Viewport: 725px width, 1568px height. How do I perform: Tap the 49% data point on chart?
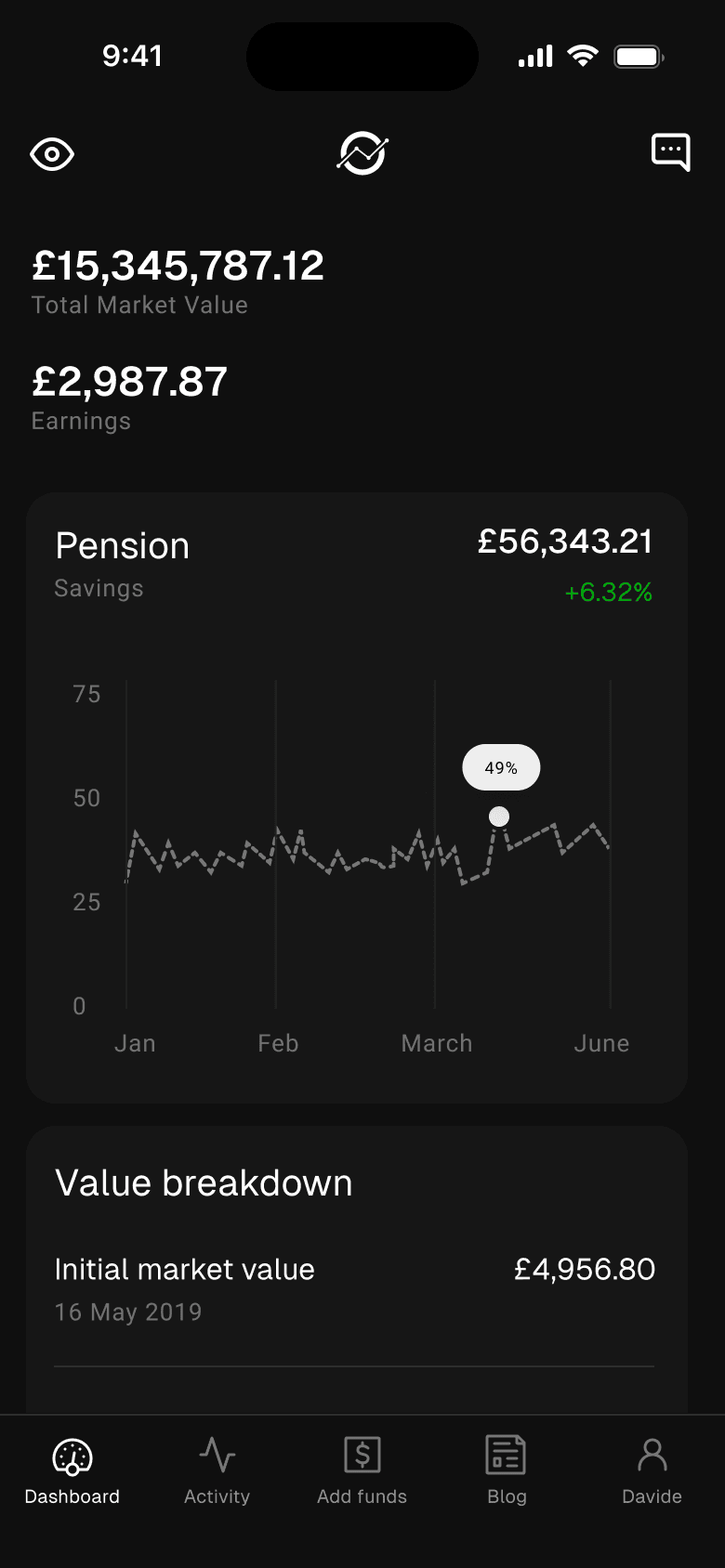499,817
